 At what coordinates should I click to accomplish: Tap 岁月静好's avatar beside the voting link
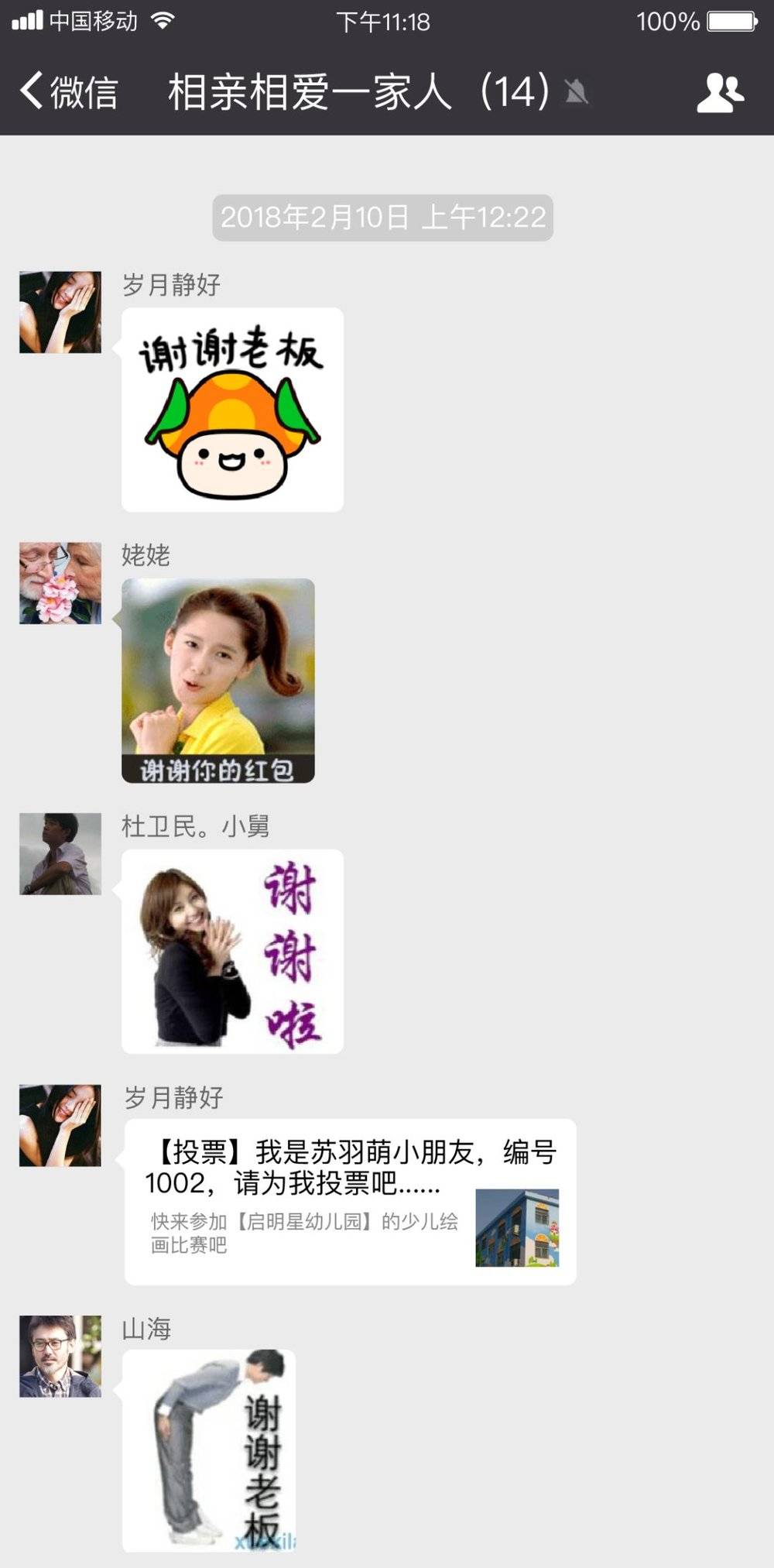[x=60, y=1125]
